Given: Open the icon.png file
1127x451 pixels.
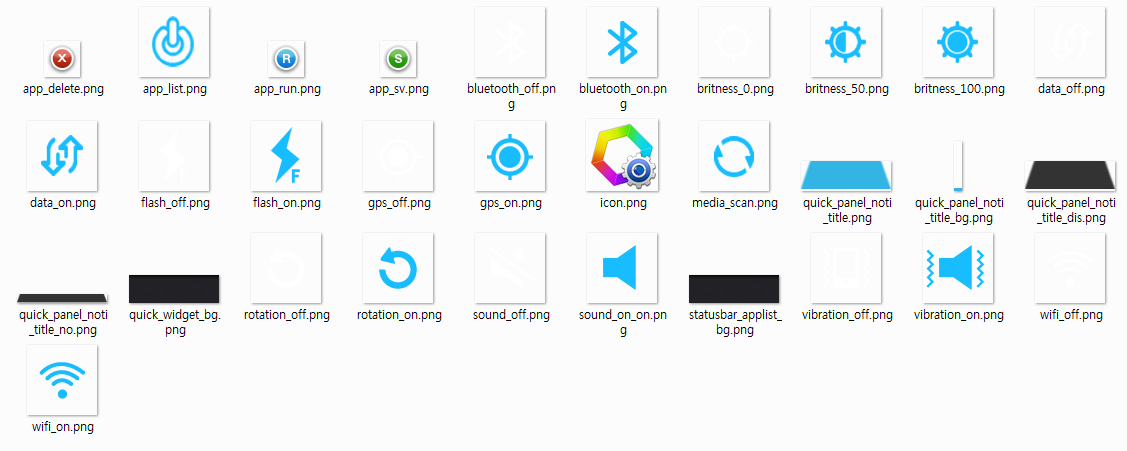Looking at the screenshot, I should point(622,157).
